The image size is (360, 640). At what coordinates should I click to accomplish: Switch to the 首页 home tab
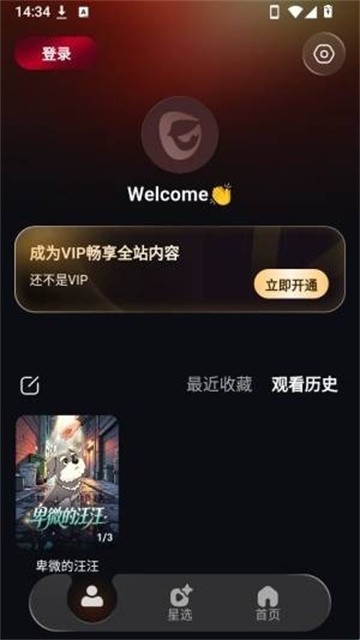point(268,603)
